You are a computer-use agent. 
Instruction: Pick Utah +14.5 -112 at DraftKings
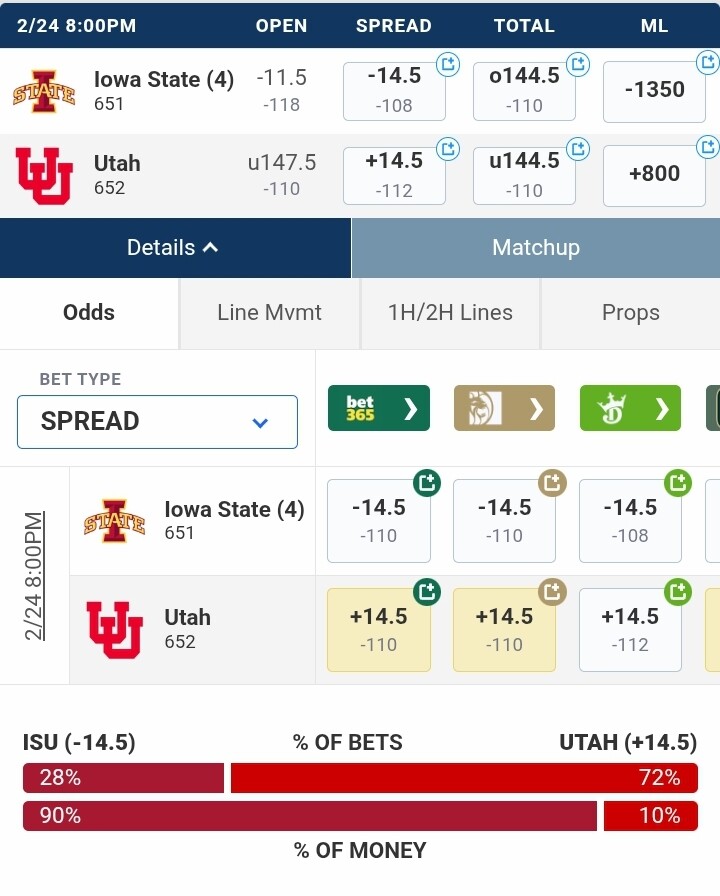630,629
